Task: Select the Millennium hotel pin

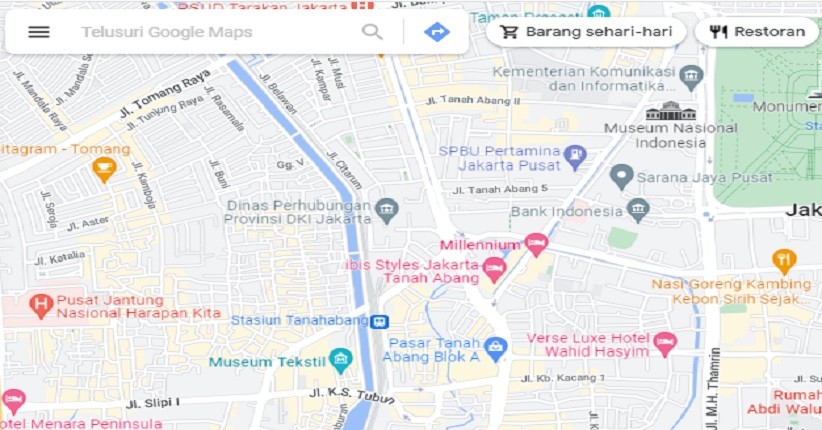Action: coord(537,244)
